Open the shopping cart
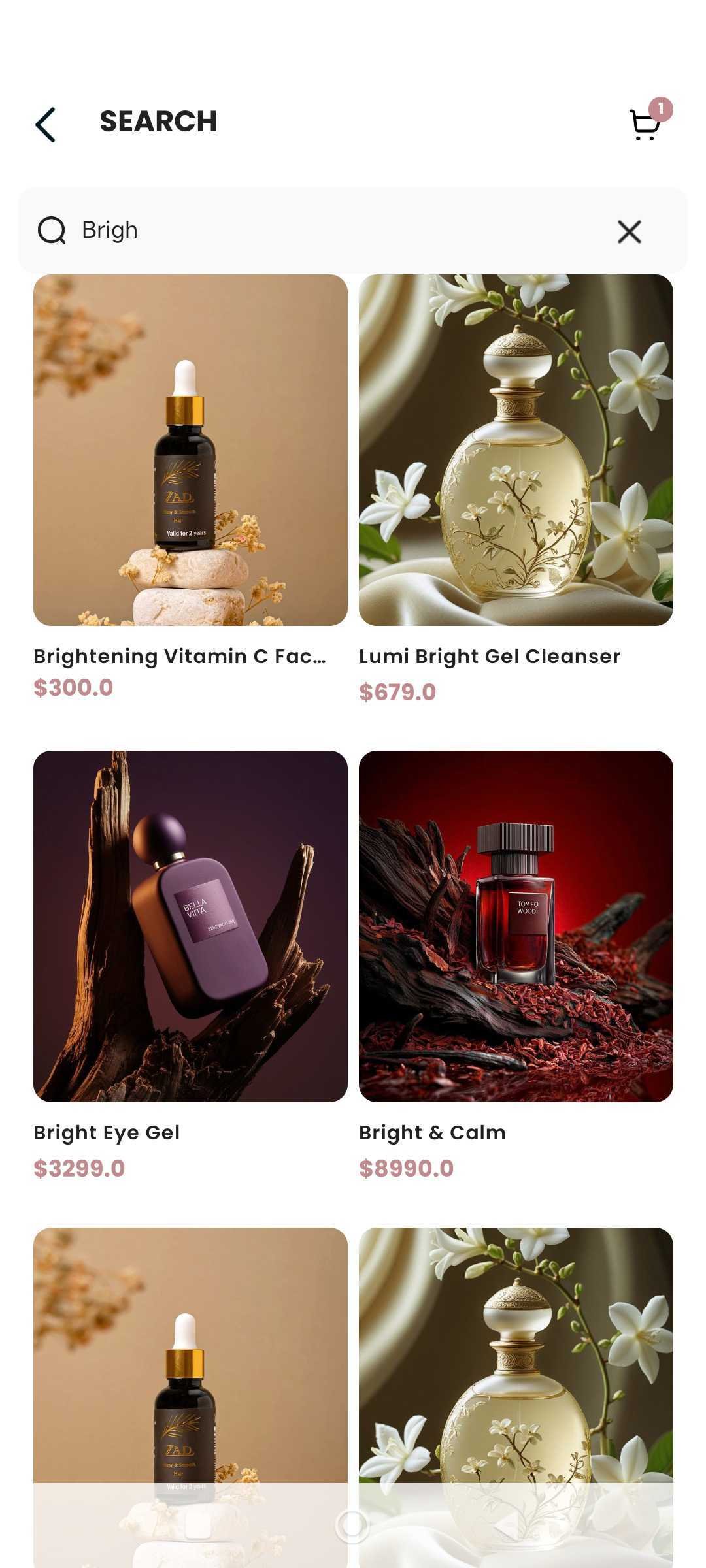Viewport: 706px width, 1568px height. click(645, 124)
